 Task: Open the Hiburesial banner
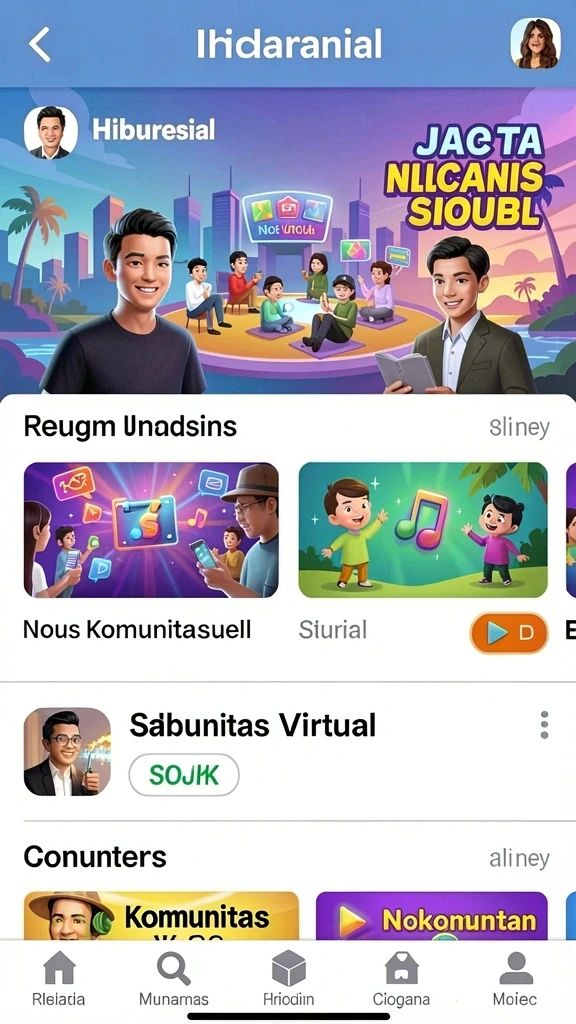(288, 242)
